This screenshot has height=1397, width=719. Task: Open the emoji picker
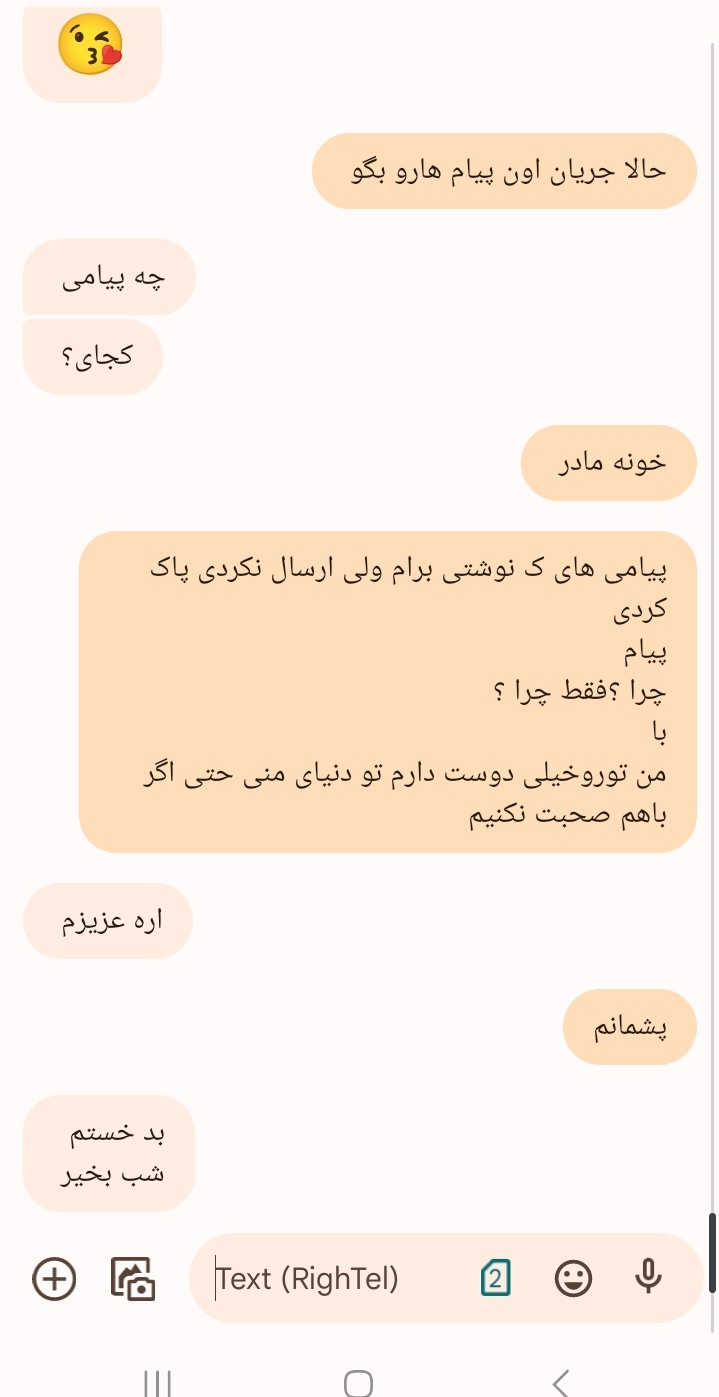tap(573, 1278)
